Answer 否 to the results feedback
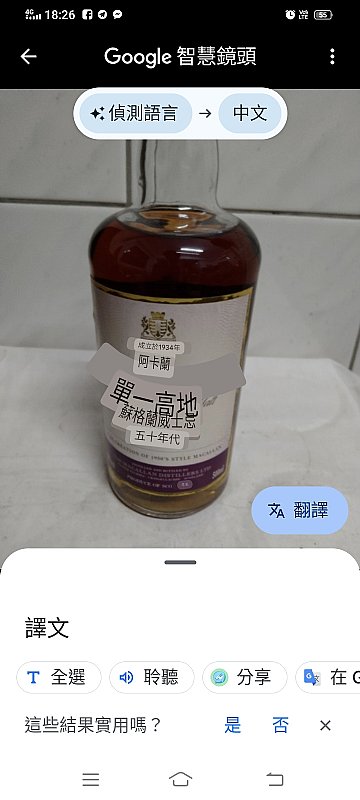360x800 pixels. (x=280, y=725)
